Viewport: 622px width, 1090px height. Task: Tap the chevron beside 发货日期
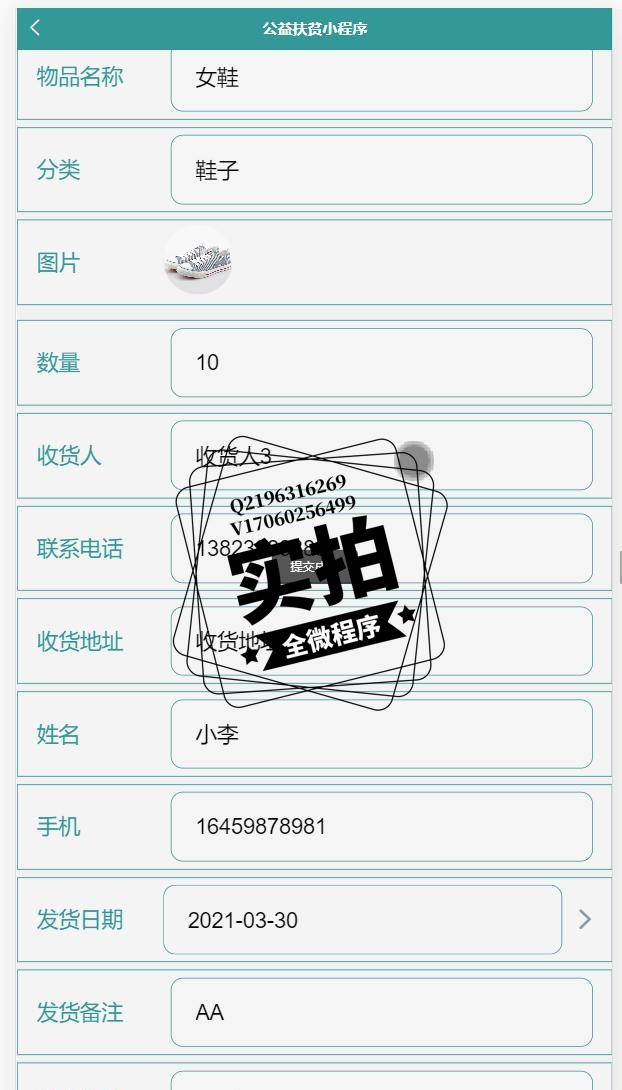(585, 919)
